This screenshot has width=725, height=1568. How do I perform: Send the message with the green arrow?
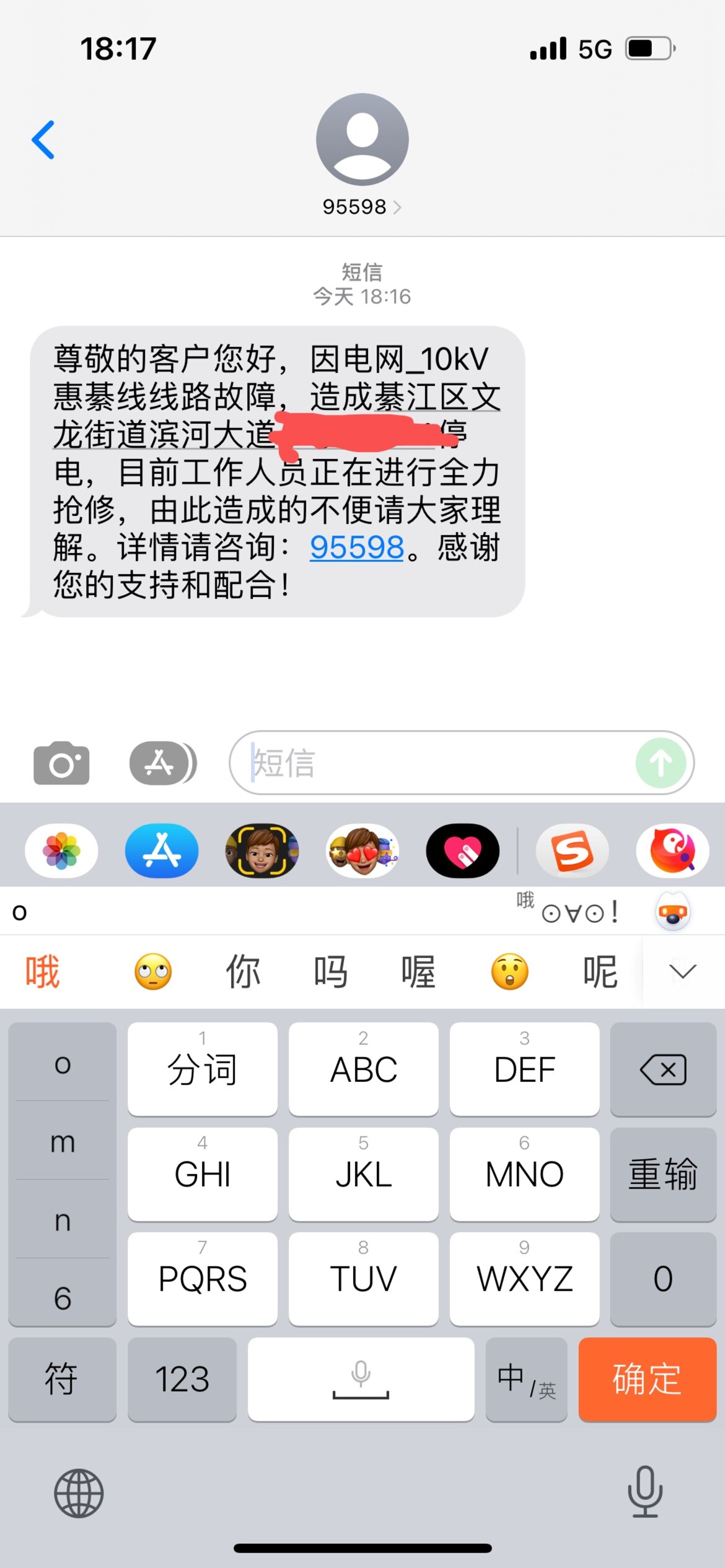pyautogui.click(x=661, y=763)
